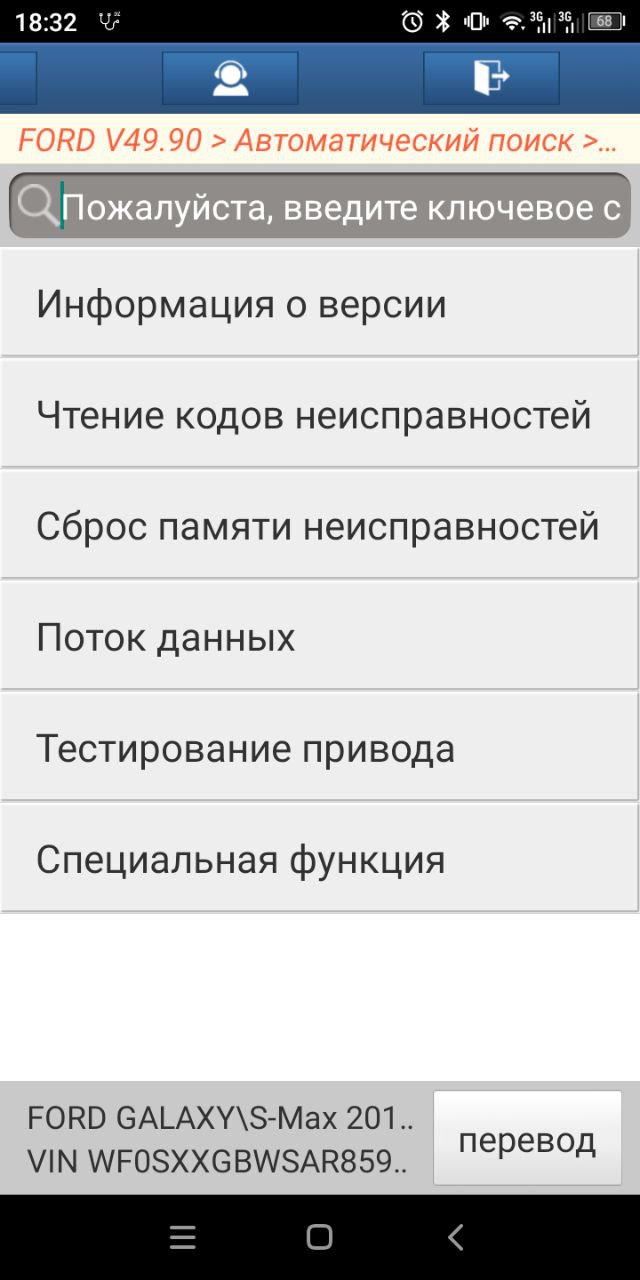Select Чтение кодов неисправностей
This screenshot has width=640, height=1280.
pyautogui.click(x=319, y=414)
